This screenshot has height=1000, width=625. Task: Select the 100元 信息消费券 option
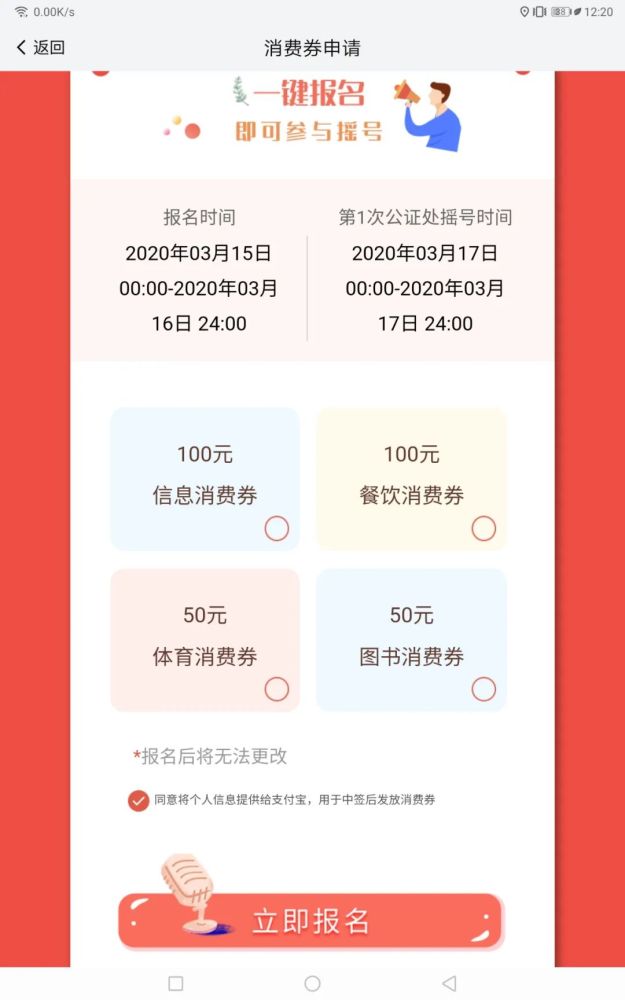(x=205, y=479)
